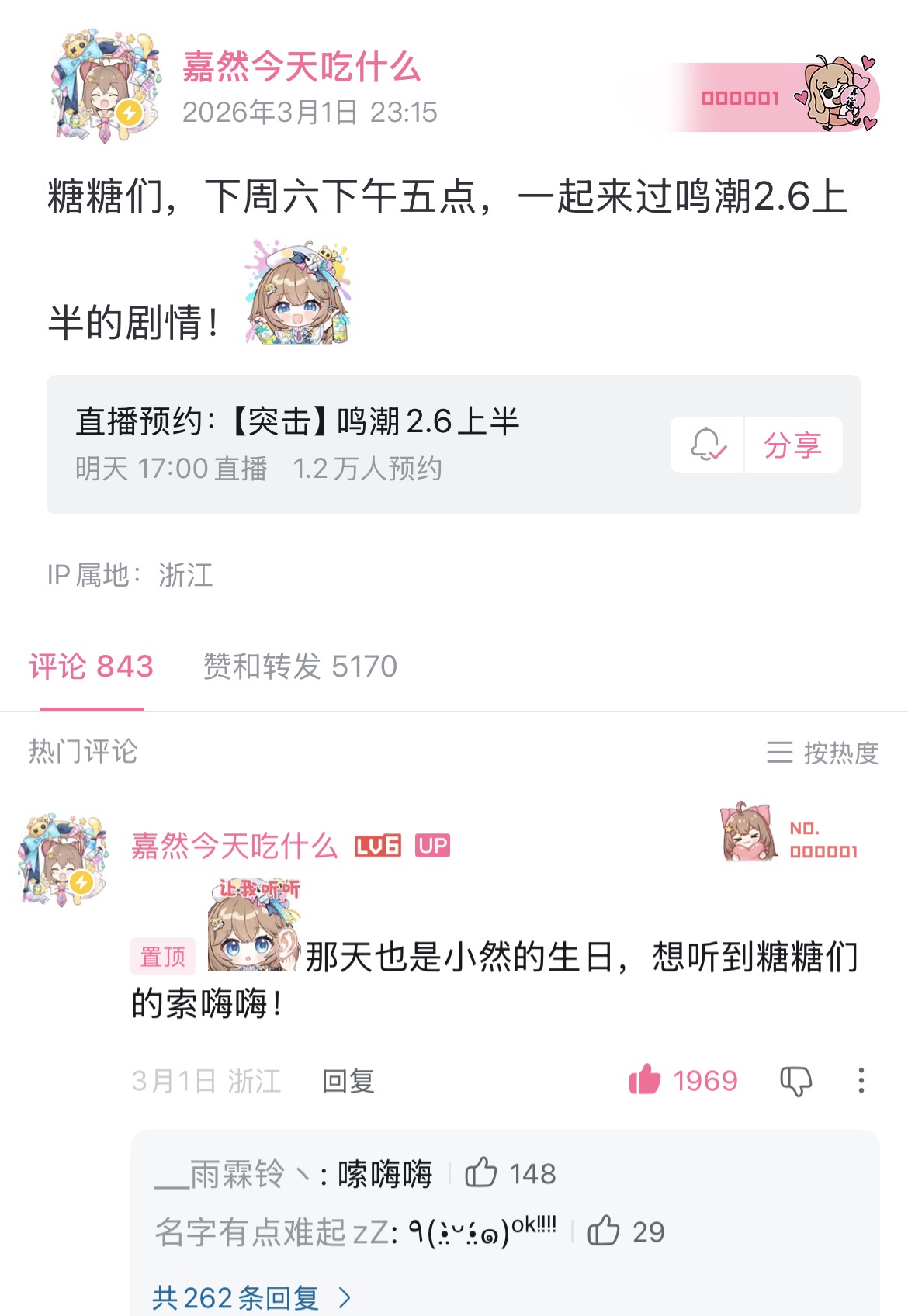Reply to the pinned comment via 回复
Image resolution: width=908 pixels, height=1316 pixels.
[x=348, y=1080]
